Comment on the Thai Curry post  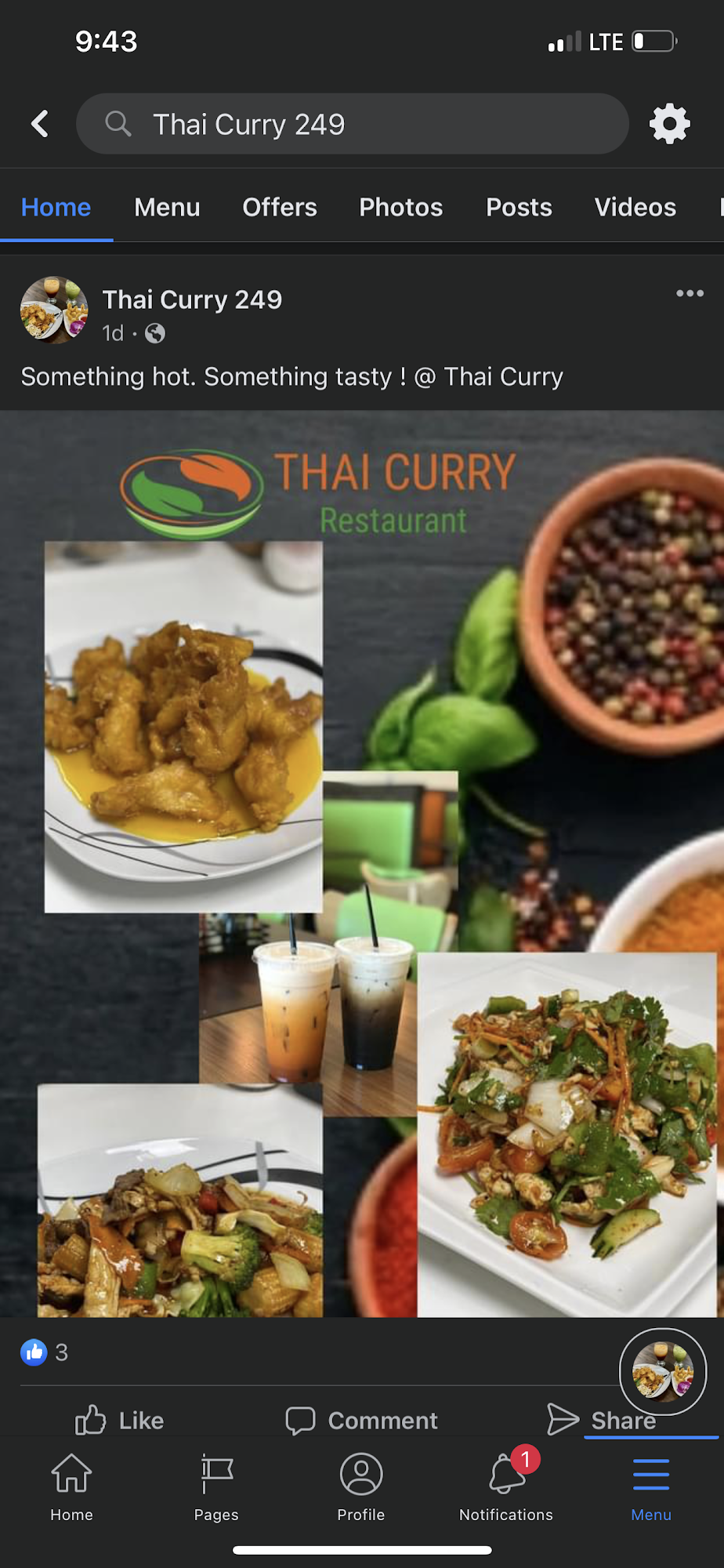(x=362, y=1420)
